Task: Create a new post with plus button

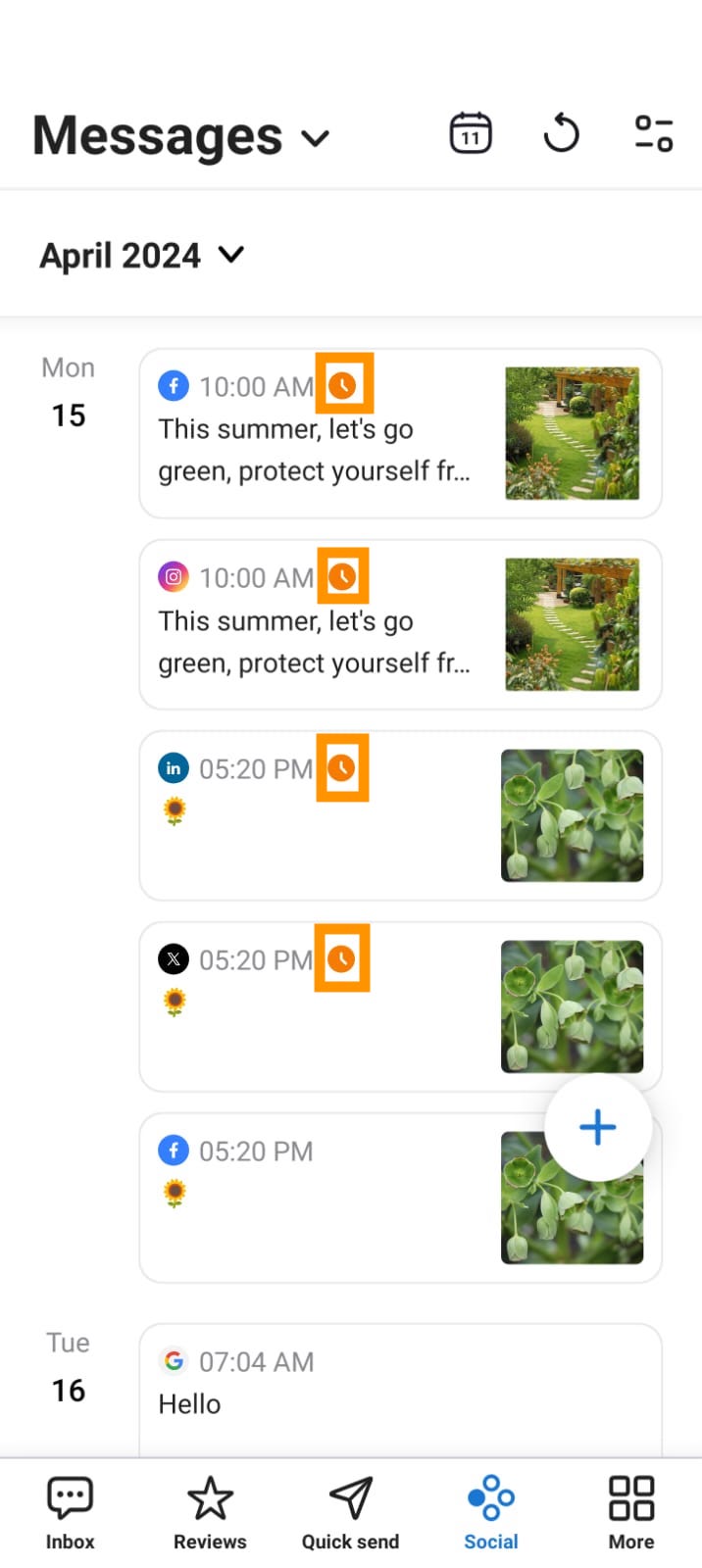Action: point(597,1127)
